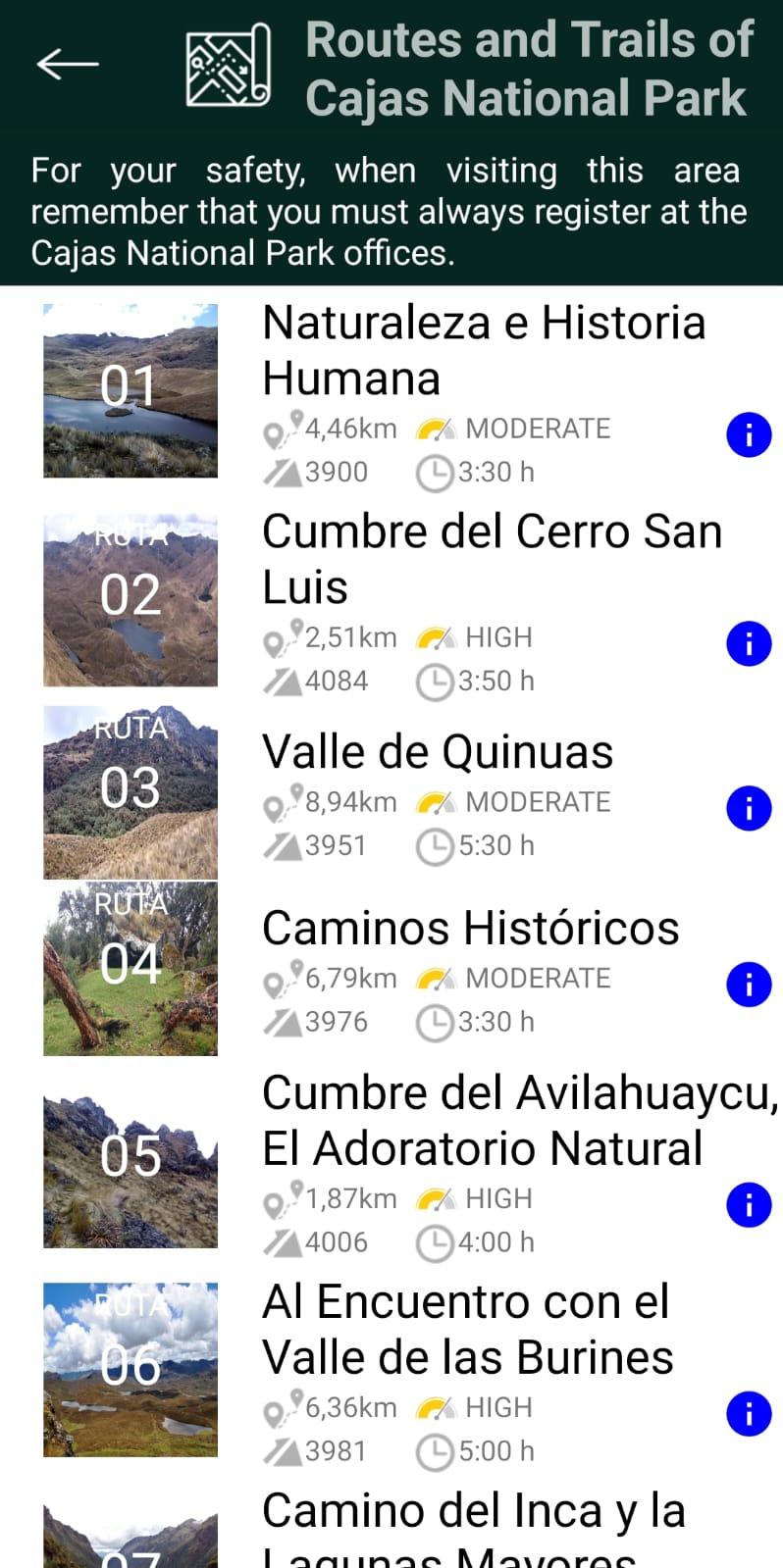The image size is (783, 1568).
Task: Tap the info icon for Valle de Quinuas
Action: [x=749, y=808]
